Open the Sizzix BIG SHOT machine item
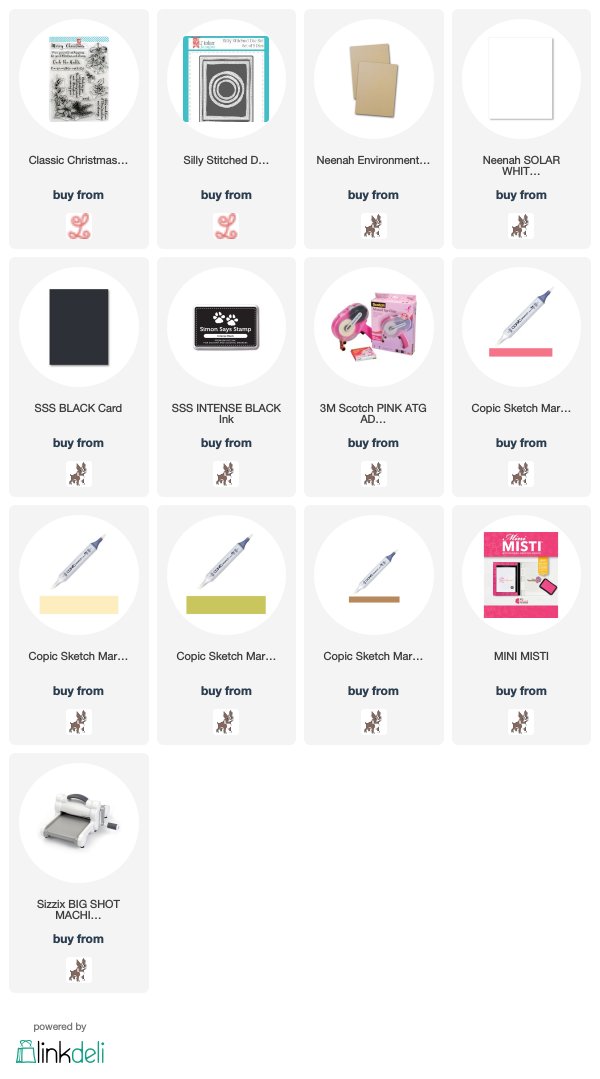The width and height of the screenshot is (600, 1079). click(78, 873)
